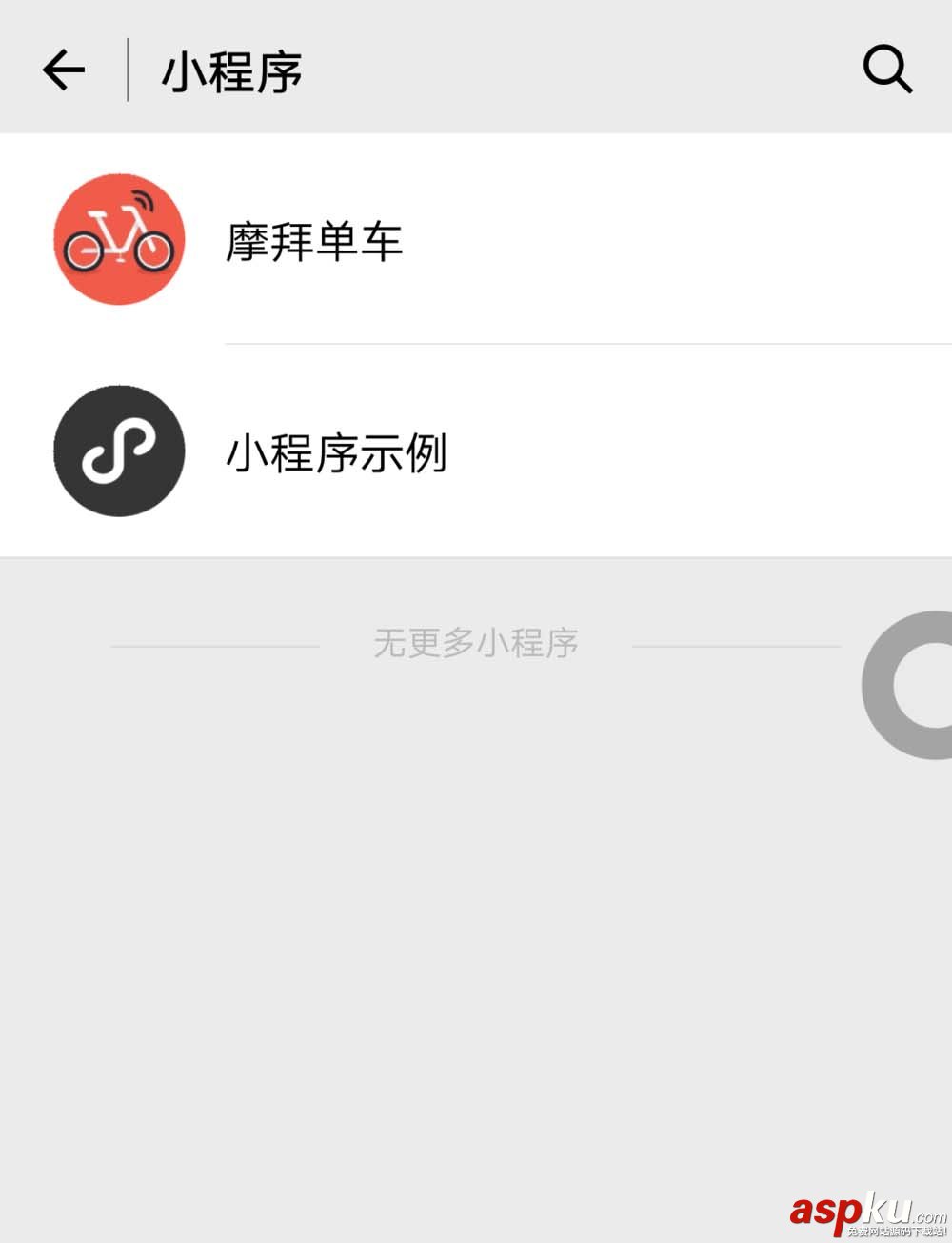Tap the top navigation bar area
Screen dimensions: 952x1243
coord(476,70)
